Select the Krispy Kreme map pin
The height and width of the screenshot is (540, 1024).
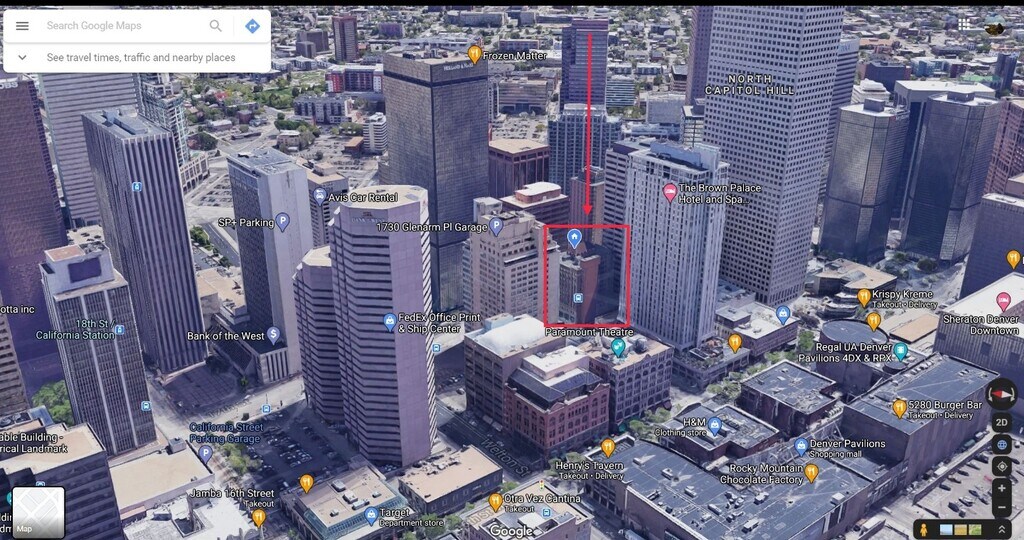point(864,297)
